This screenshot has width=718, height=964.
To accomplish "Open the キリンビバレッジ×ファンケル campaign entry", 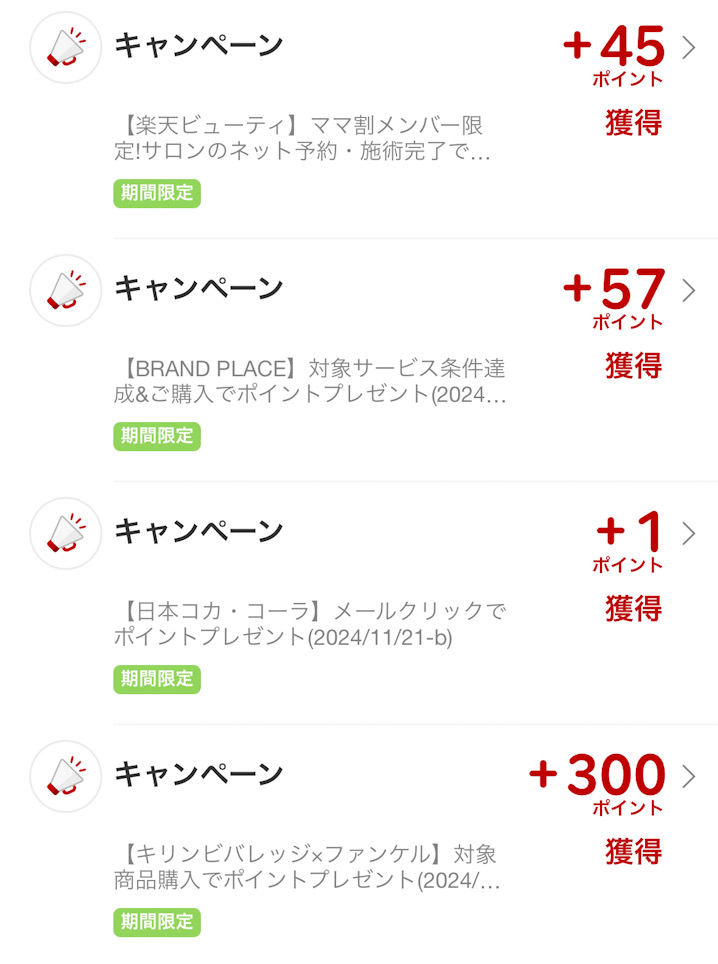I will 305,867.
